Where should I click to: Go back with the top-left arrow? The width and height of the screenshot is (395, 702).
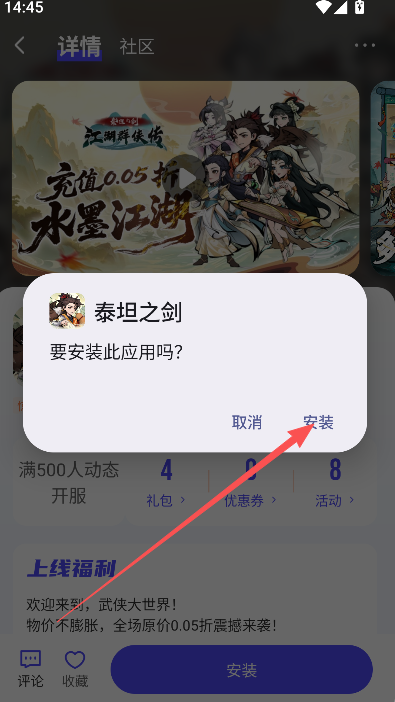[19, 46]
